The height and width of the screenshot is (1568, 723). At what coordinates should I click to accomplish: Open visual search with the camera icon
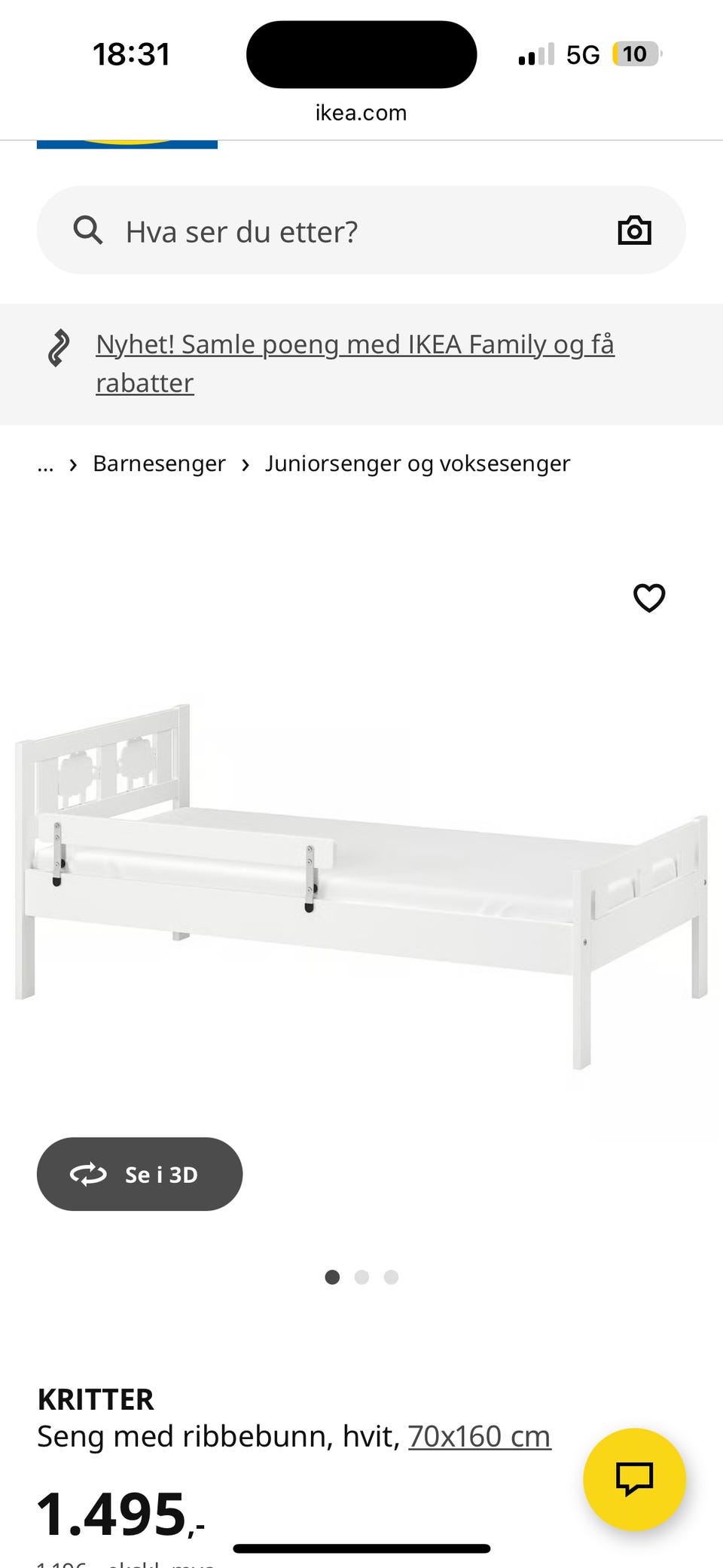coord(635,230)
